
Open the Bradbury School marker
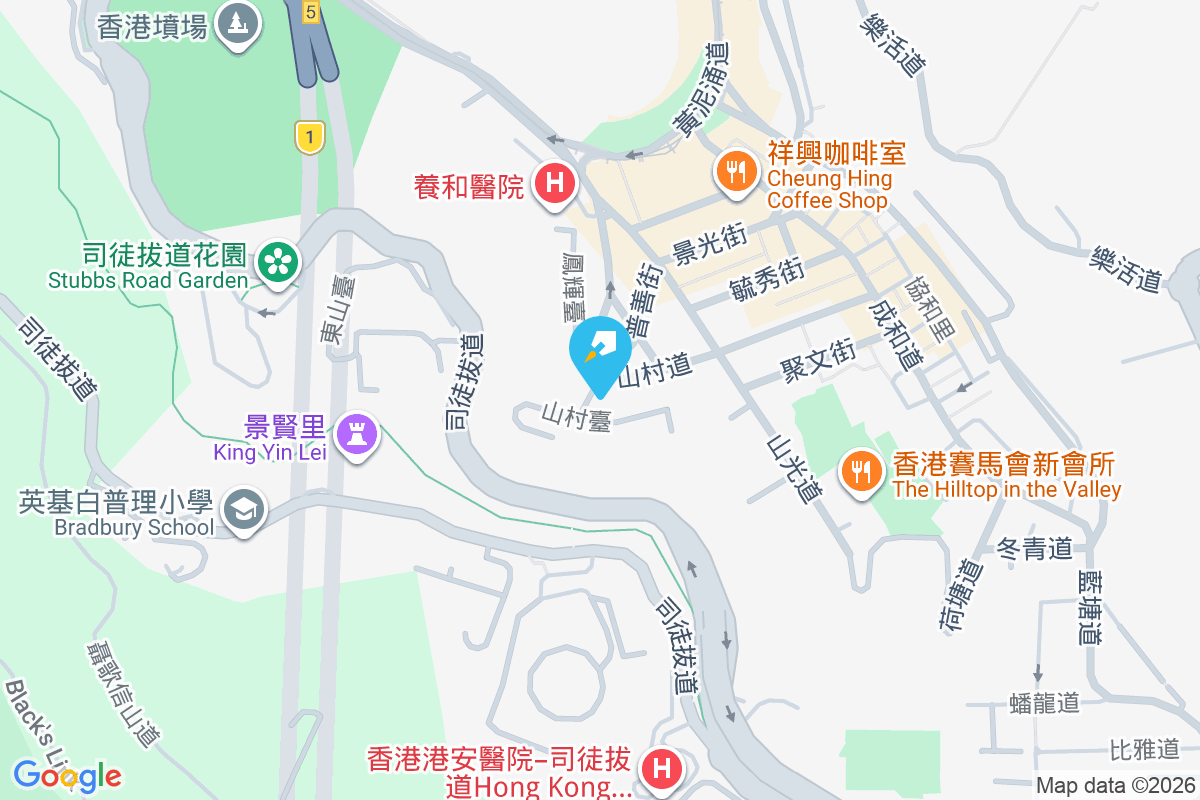point(242,510)
